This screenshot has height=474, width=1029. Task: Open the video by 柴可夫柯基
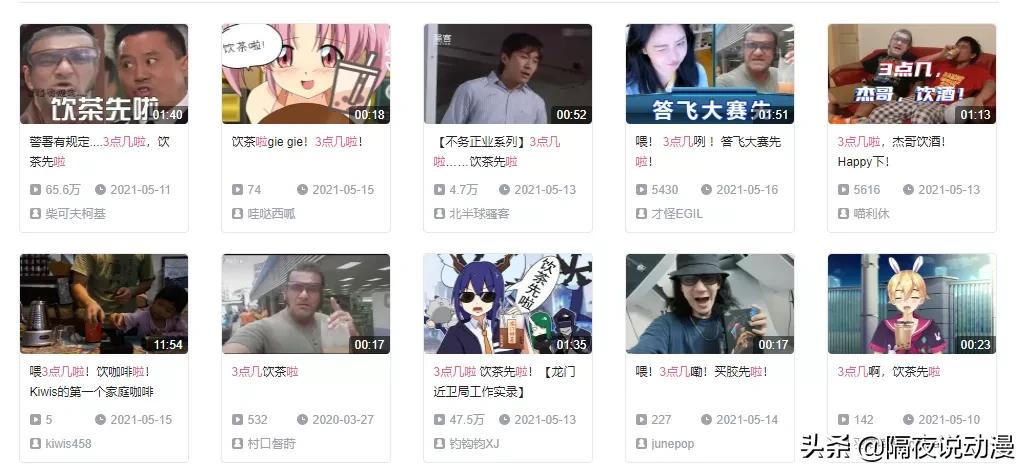tap(104, 74)
